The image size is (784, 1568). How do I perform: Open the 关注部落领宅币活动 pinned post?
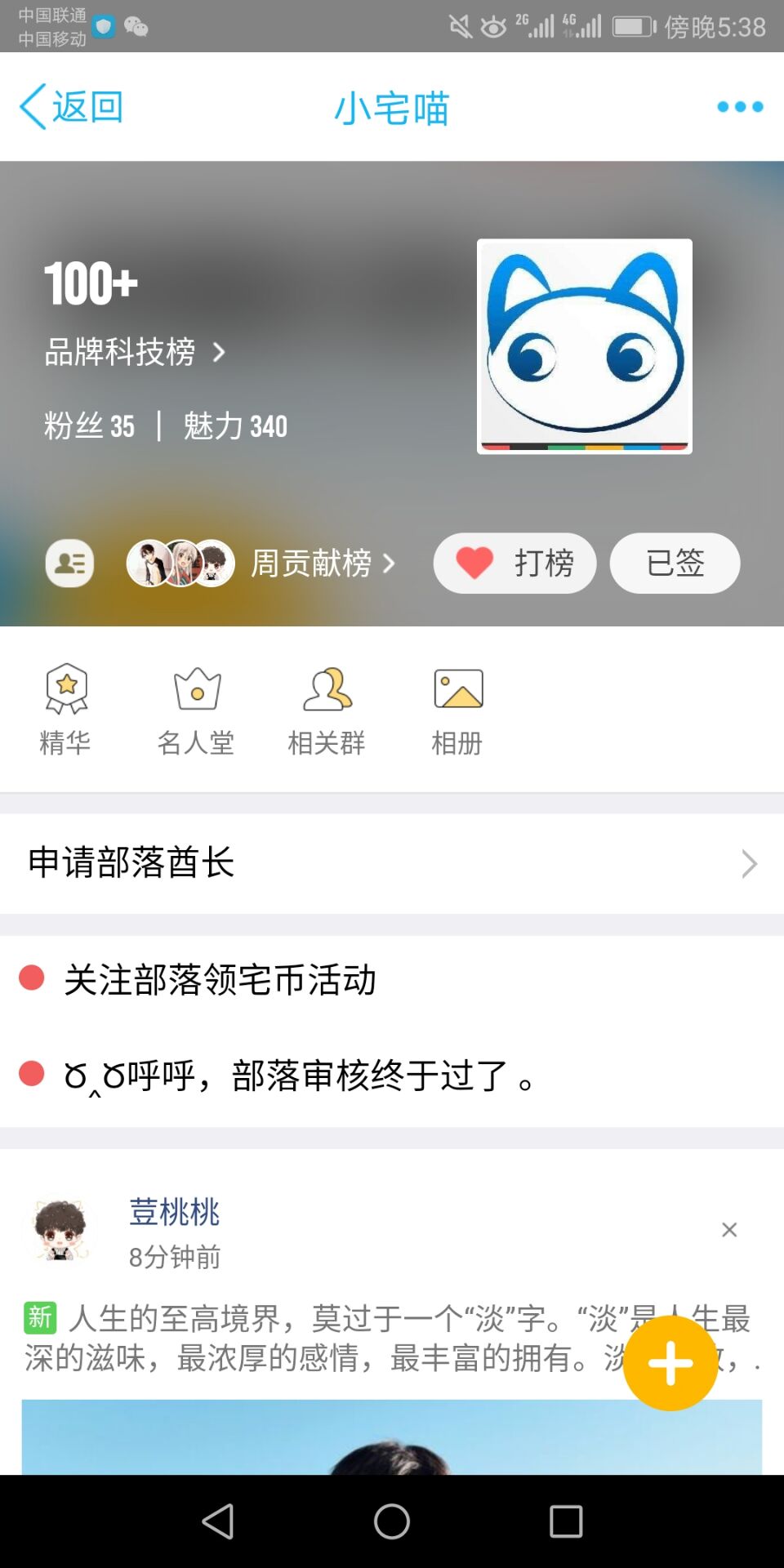(220, 979)
